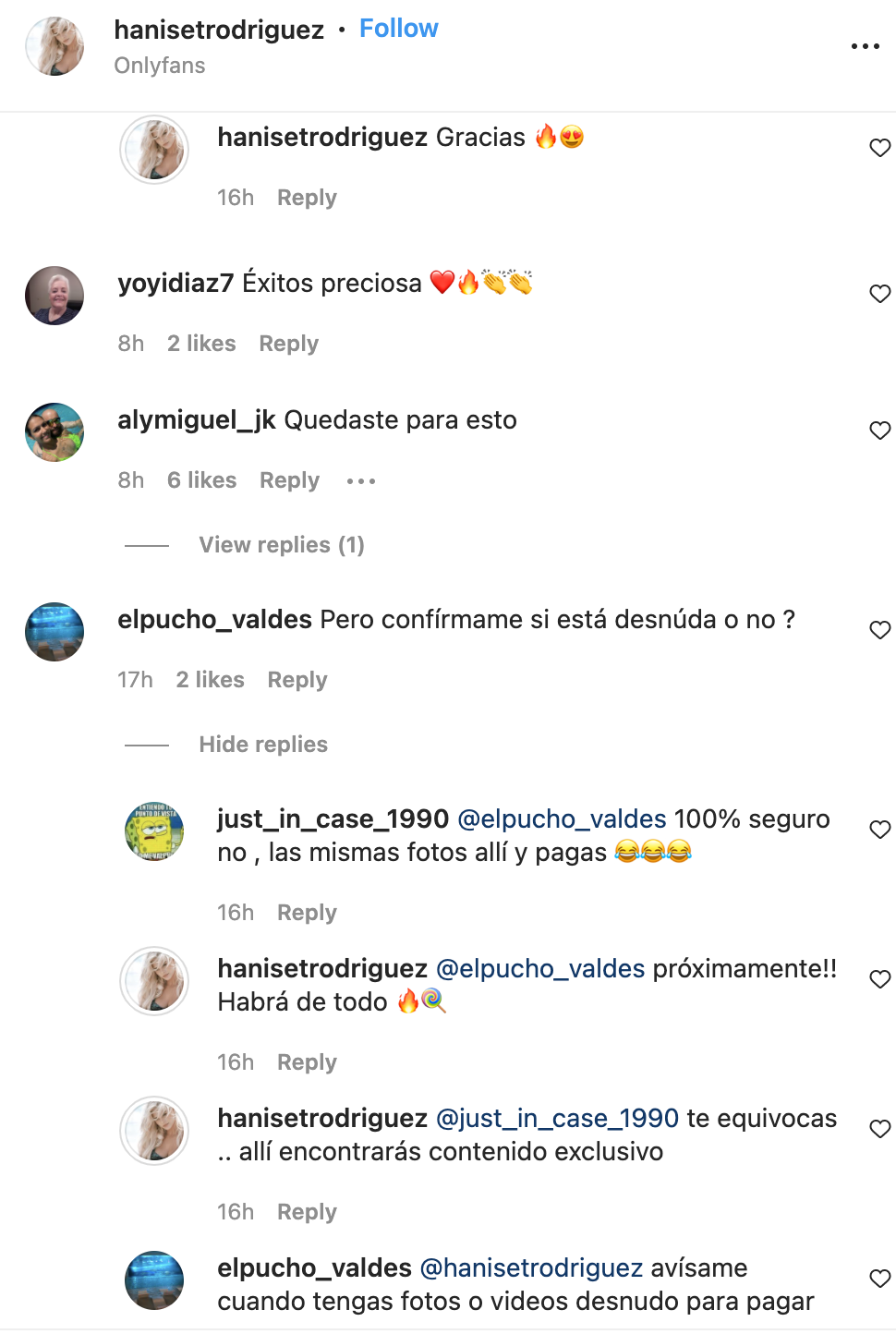
Task: Like hanisetrodriguez's "Gracias" comment
Action: [x=879, y=148]
